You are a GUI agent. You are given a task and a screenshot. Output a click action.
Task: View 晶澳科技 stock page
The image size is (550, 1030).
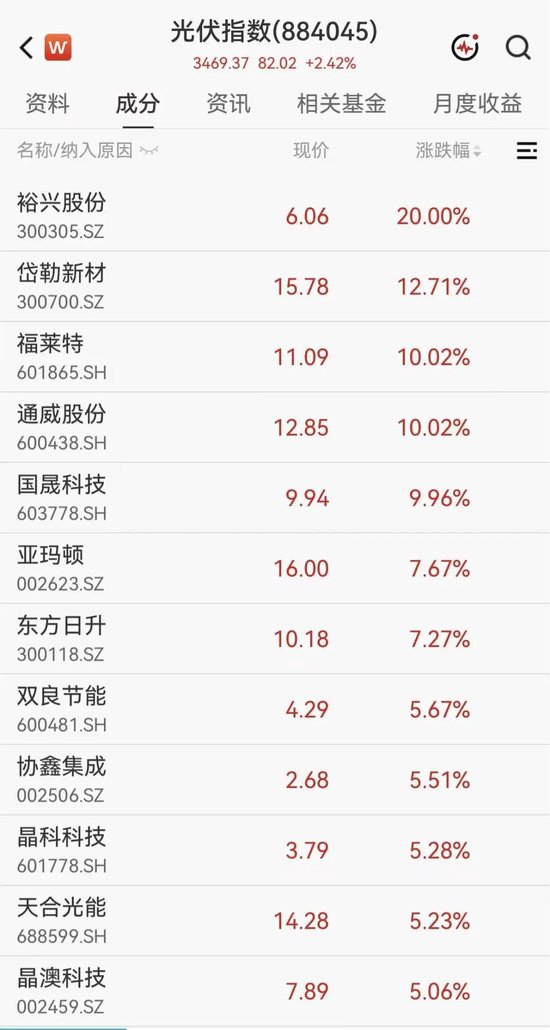tap(275, 991)
